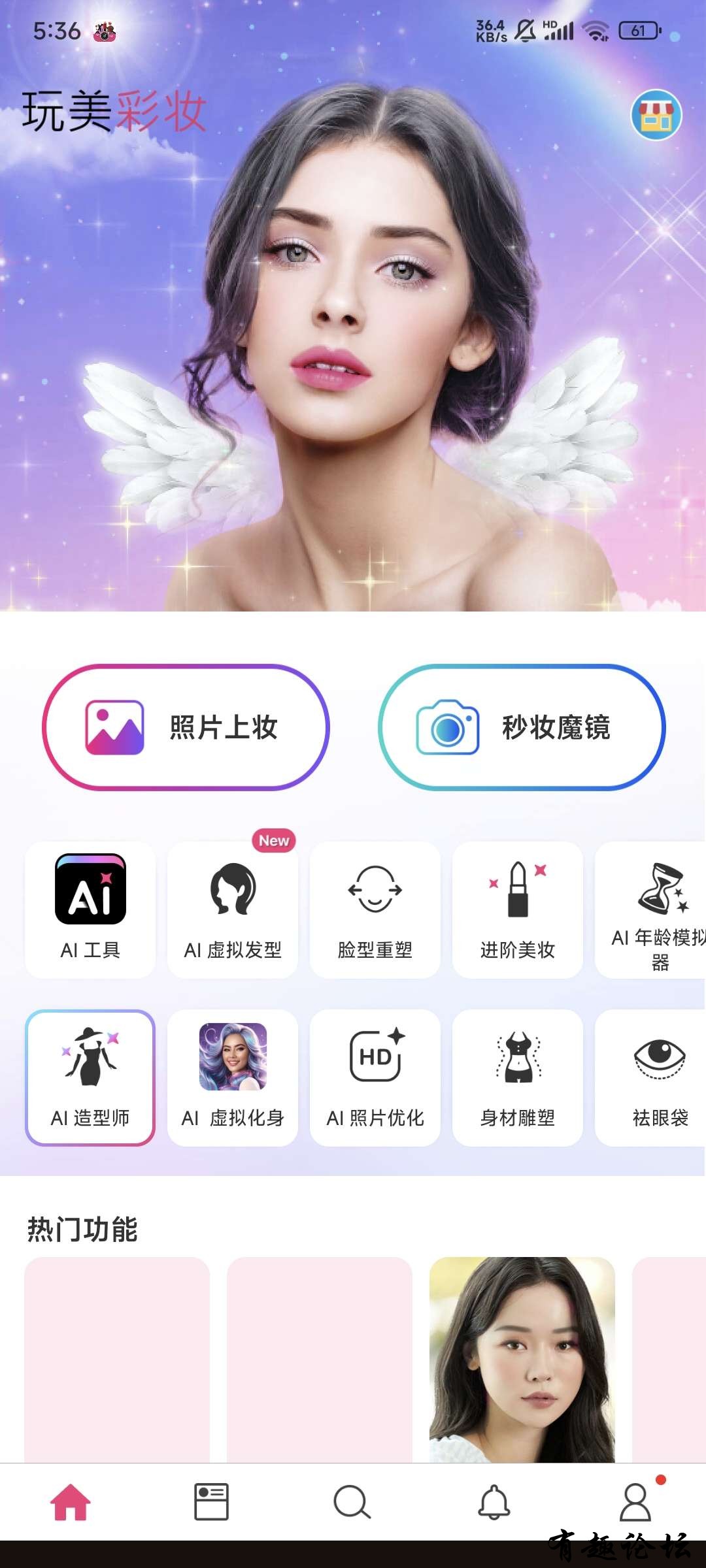The height and width of the screenshot is (1568, 706).
Task: Switch to the news feed tab
Action: pyautogui.click(x=211, y=1501)
